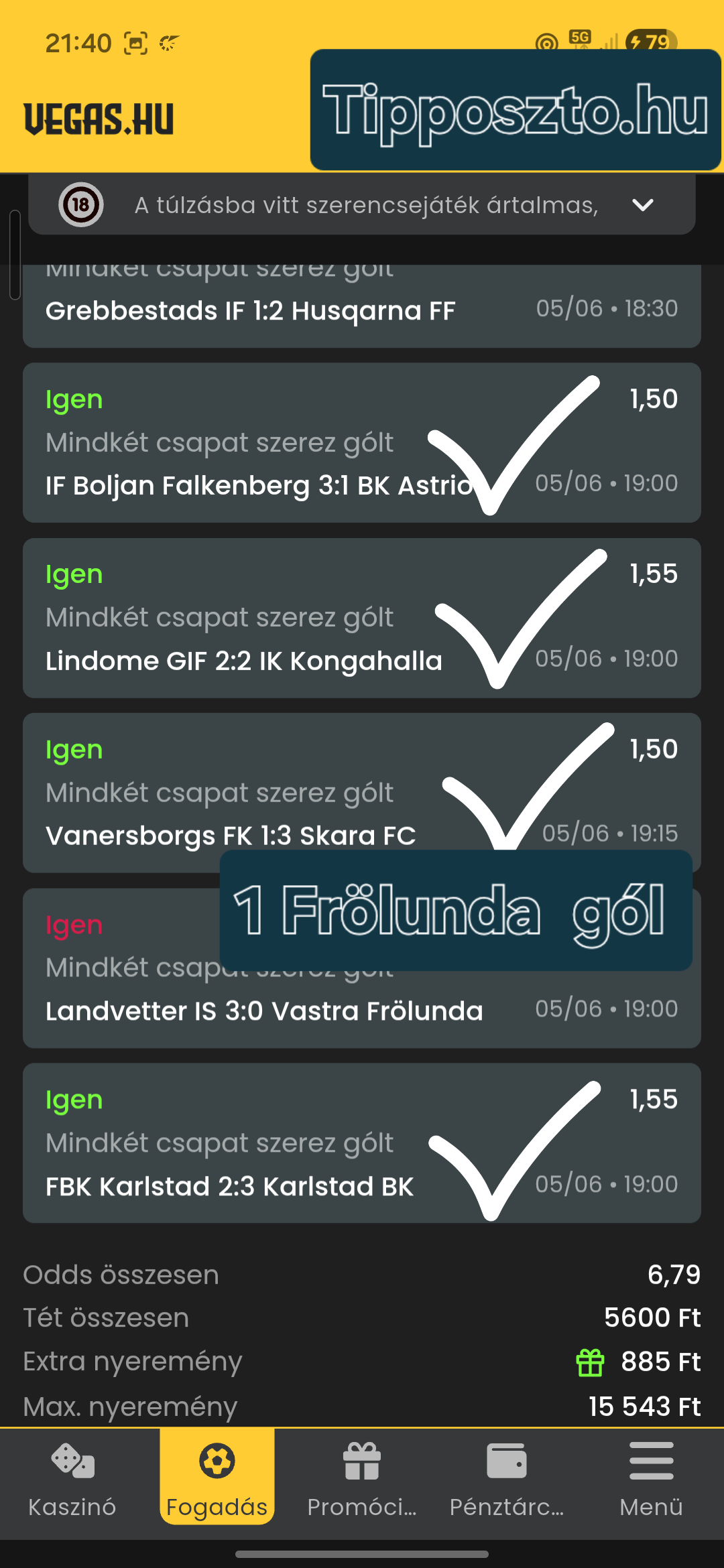
Task: Select the Fogadás tab
Action: (x=217, y=1481)
